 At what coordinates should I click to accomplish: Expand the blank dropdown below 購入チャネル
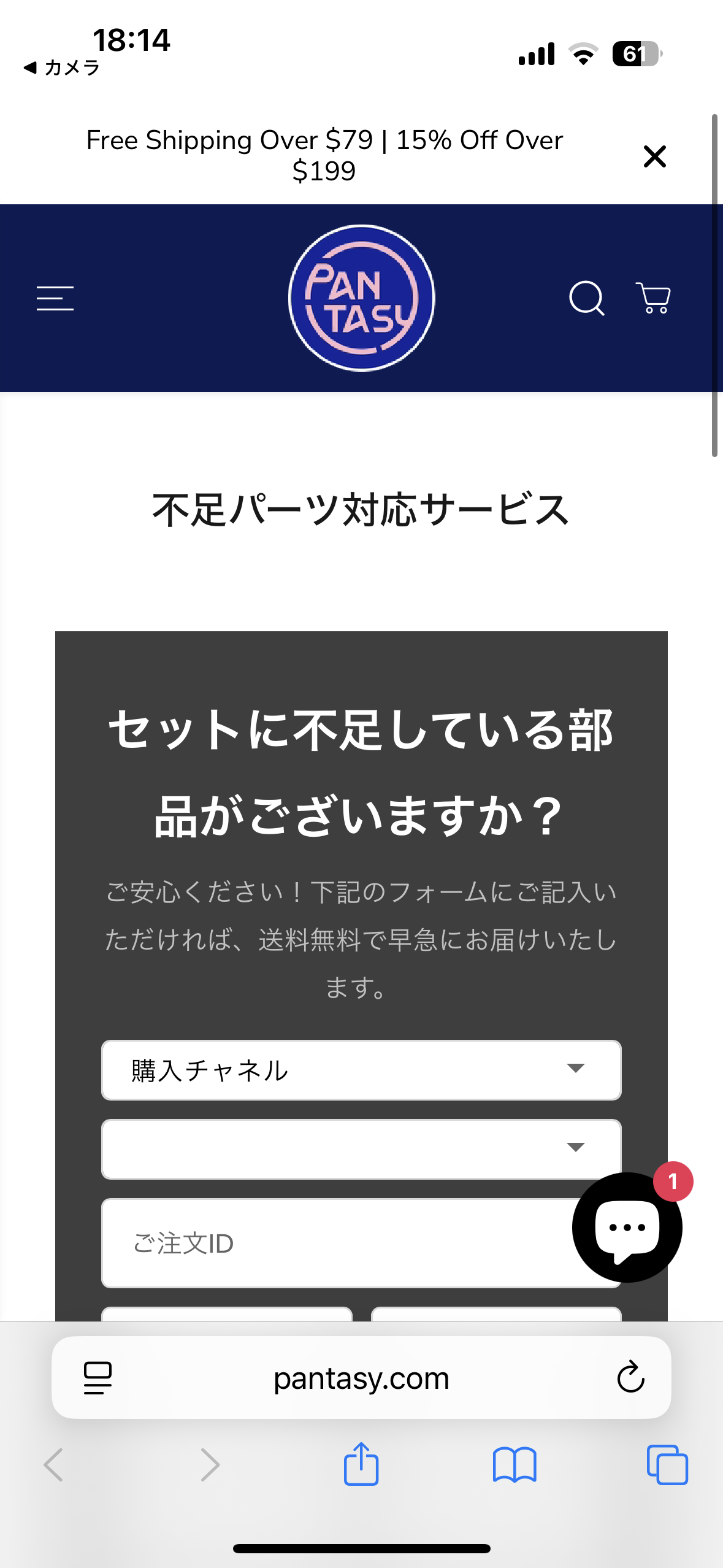click(361, 1148)
